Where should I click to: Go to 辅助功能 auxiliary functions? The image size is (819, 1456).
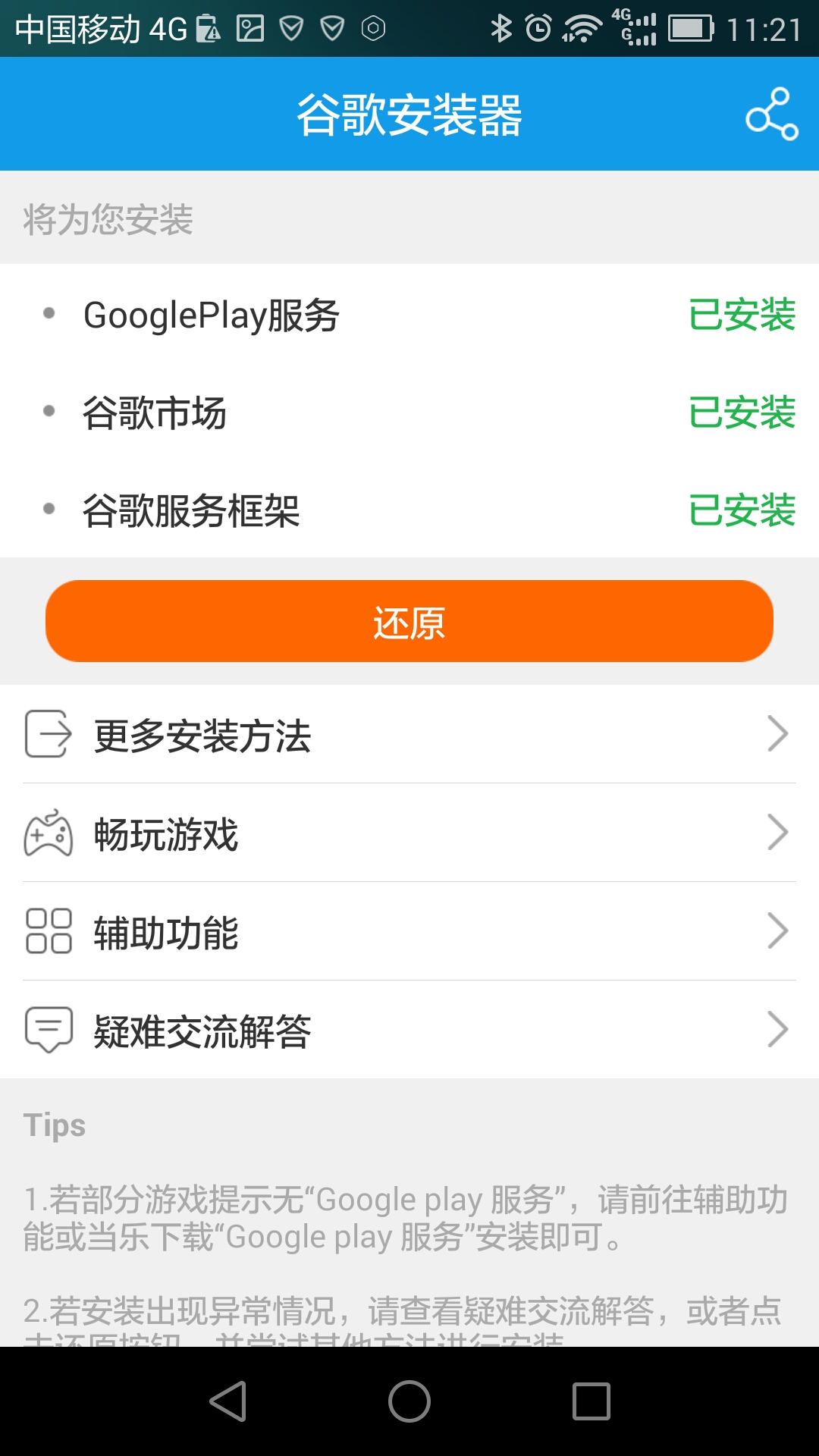tap(409, 932)
